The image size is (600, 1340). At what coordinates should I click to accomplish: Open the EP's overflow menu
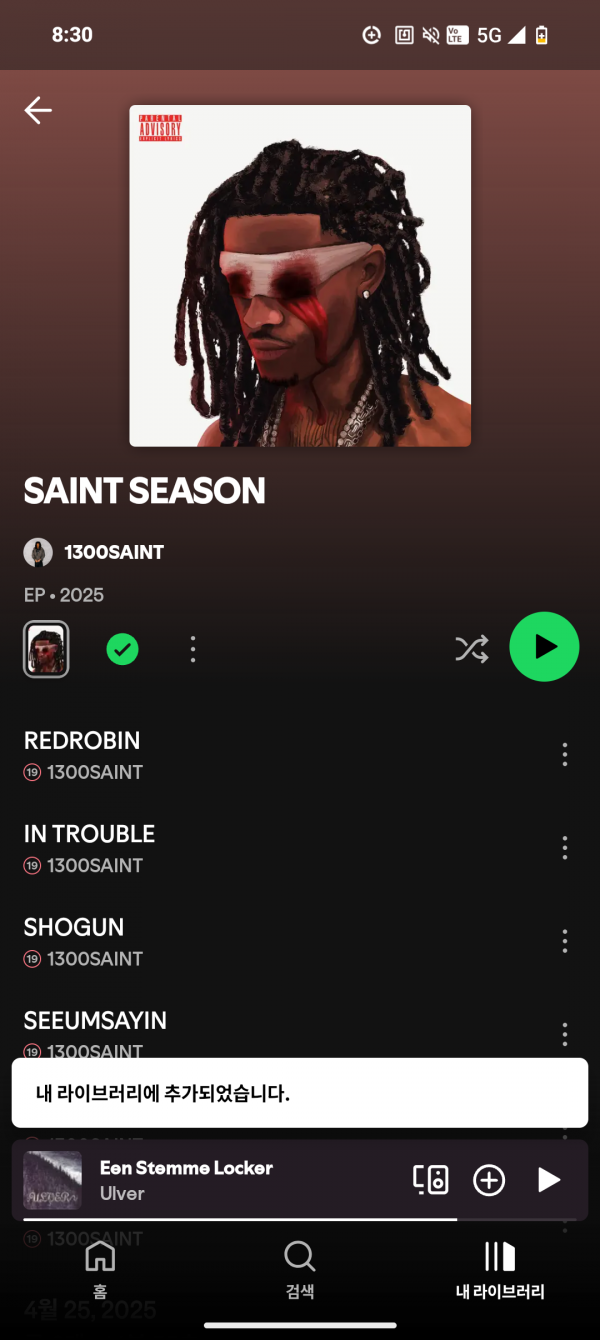[193, 650]
